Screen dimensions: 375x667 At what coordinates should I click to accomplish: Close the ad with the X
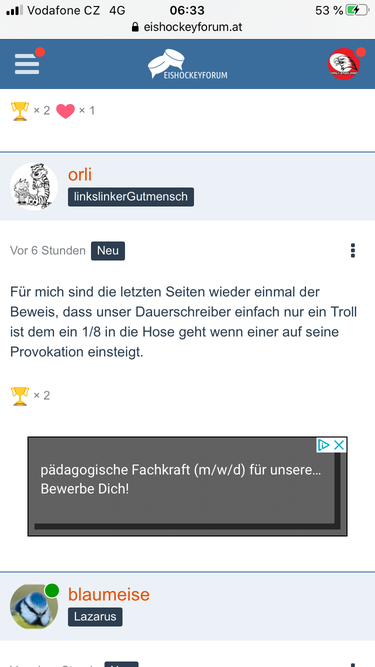tap(339, 445)
